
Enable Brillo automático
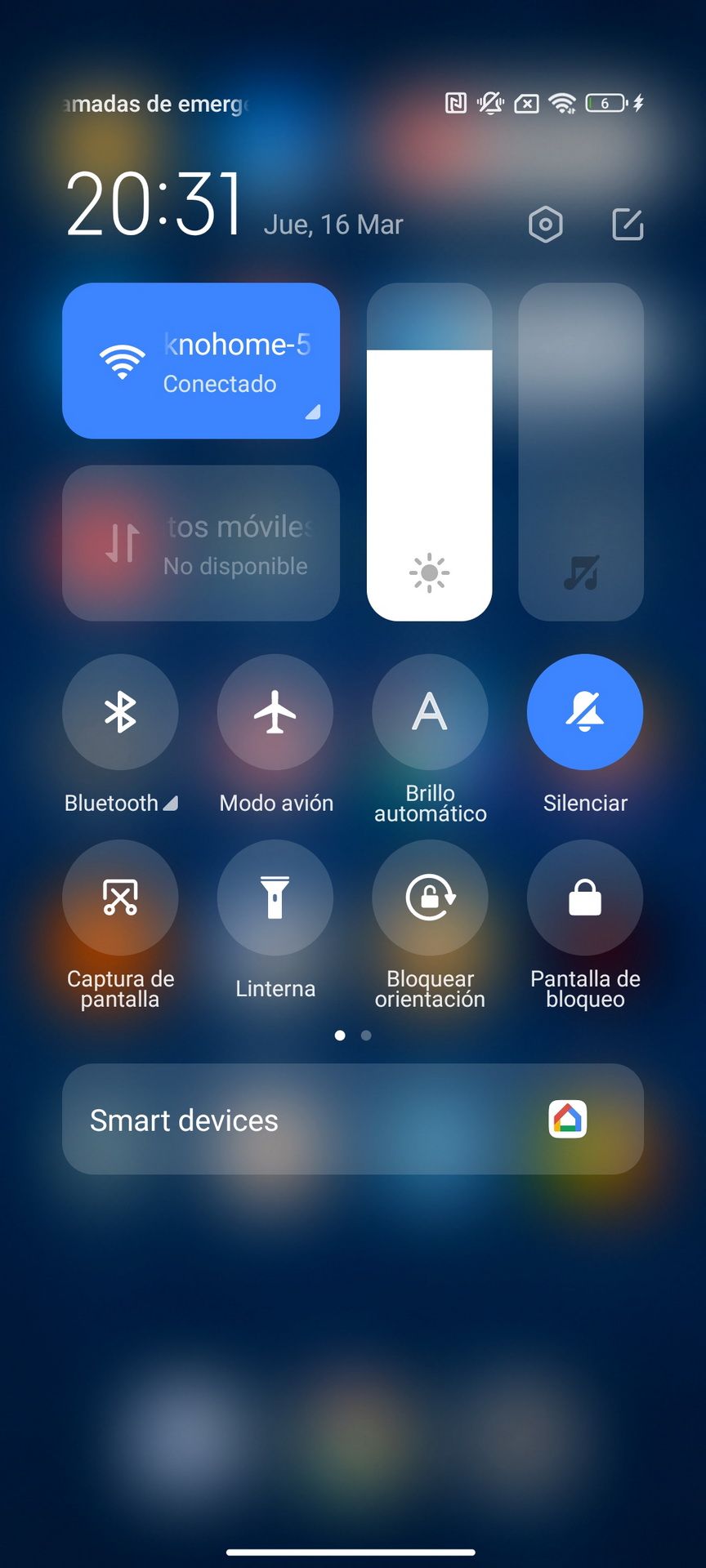click(431, 712)
